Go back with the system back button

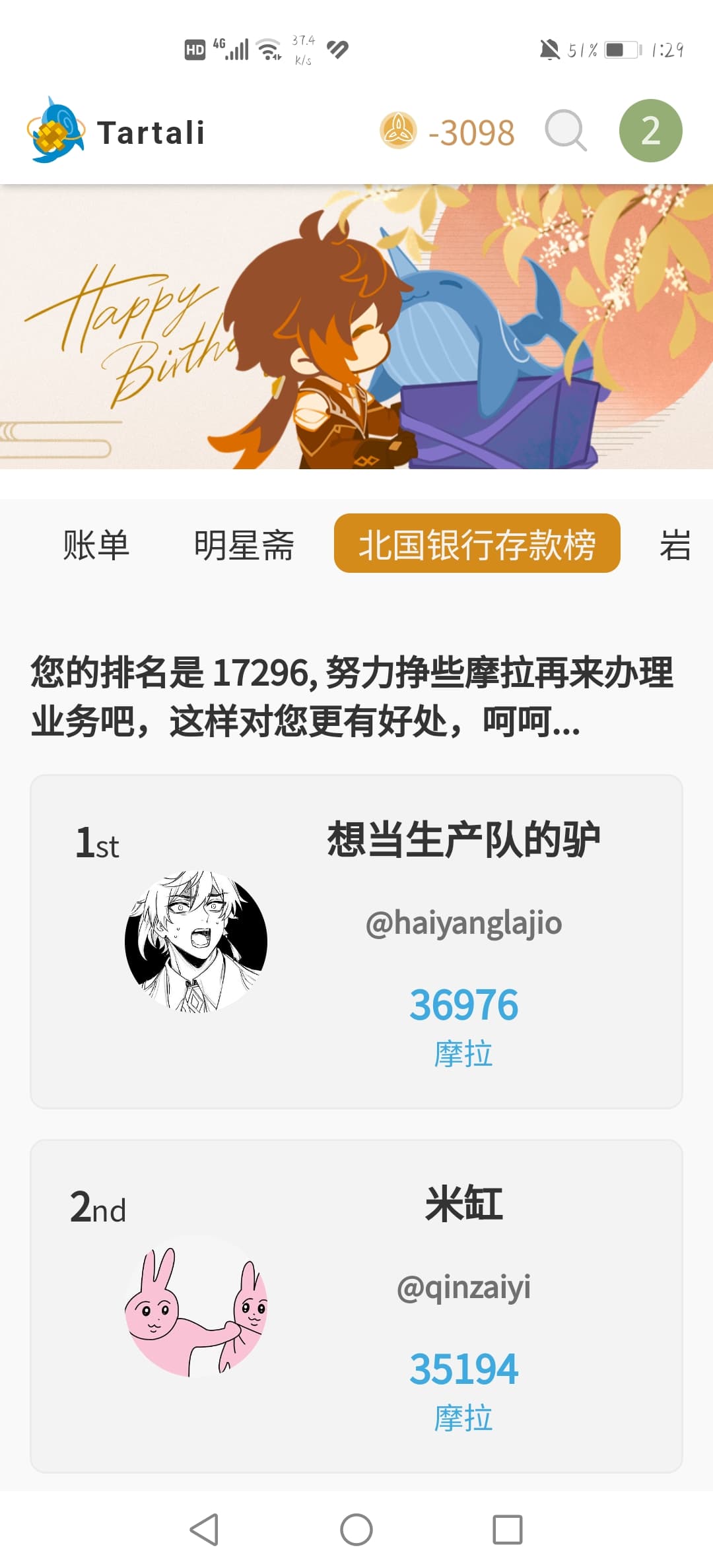205,1529
